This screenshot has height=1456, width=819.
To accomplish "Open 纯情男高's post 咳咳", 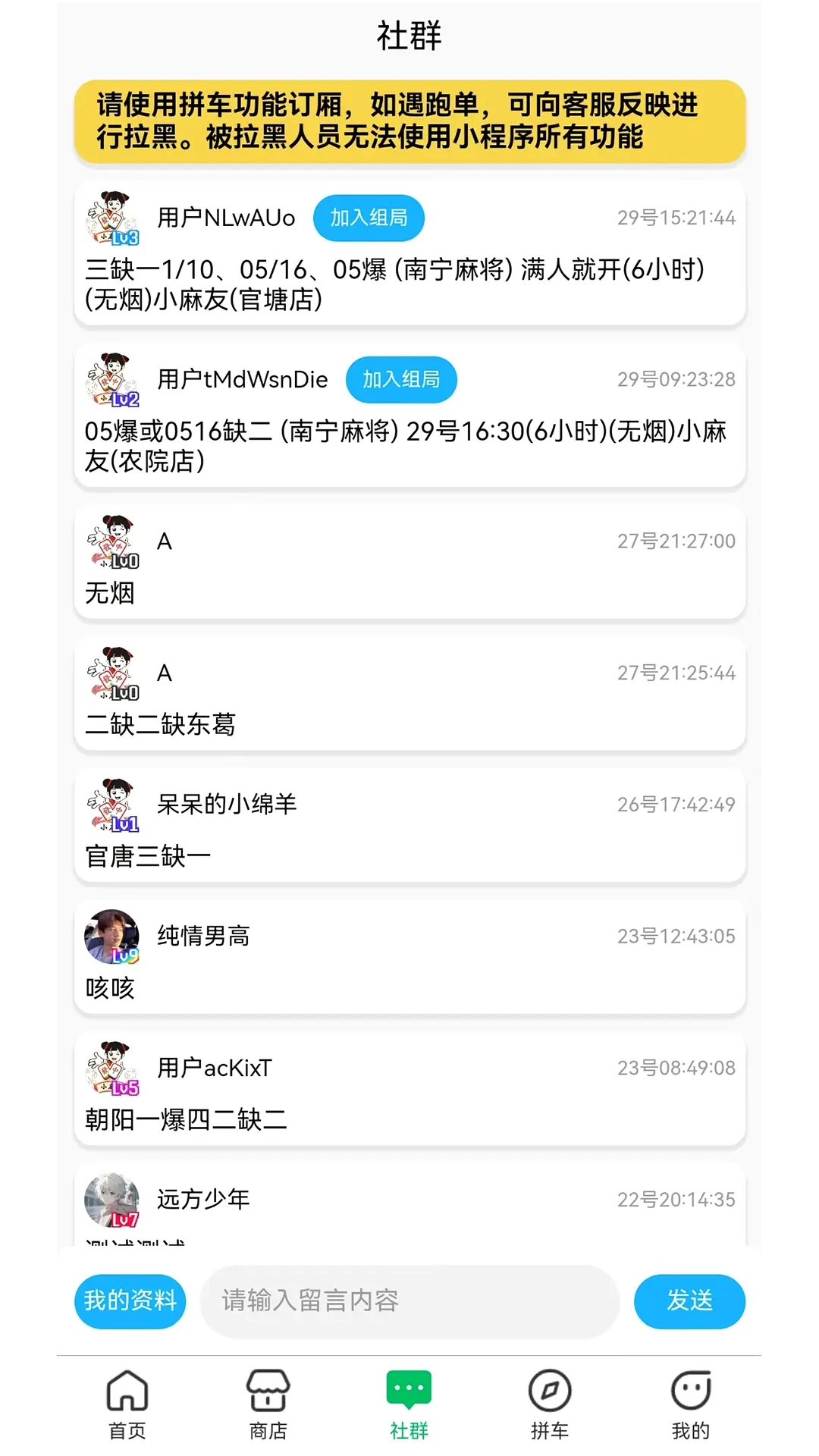I will [410, 957].
